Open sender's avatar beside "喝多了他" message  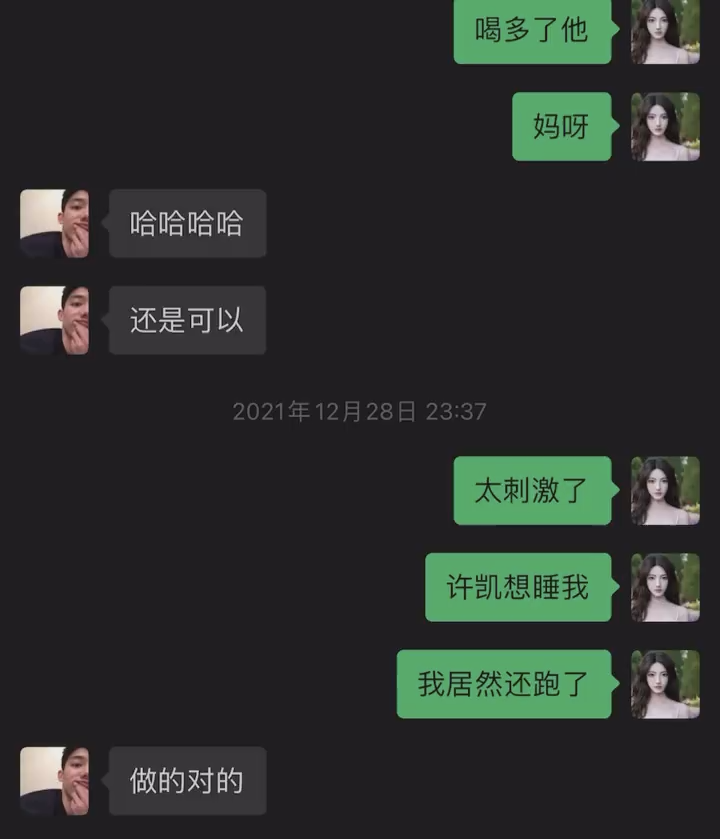665,32
